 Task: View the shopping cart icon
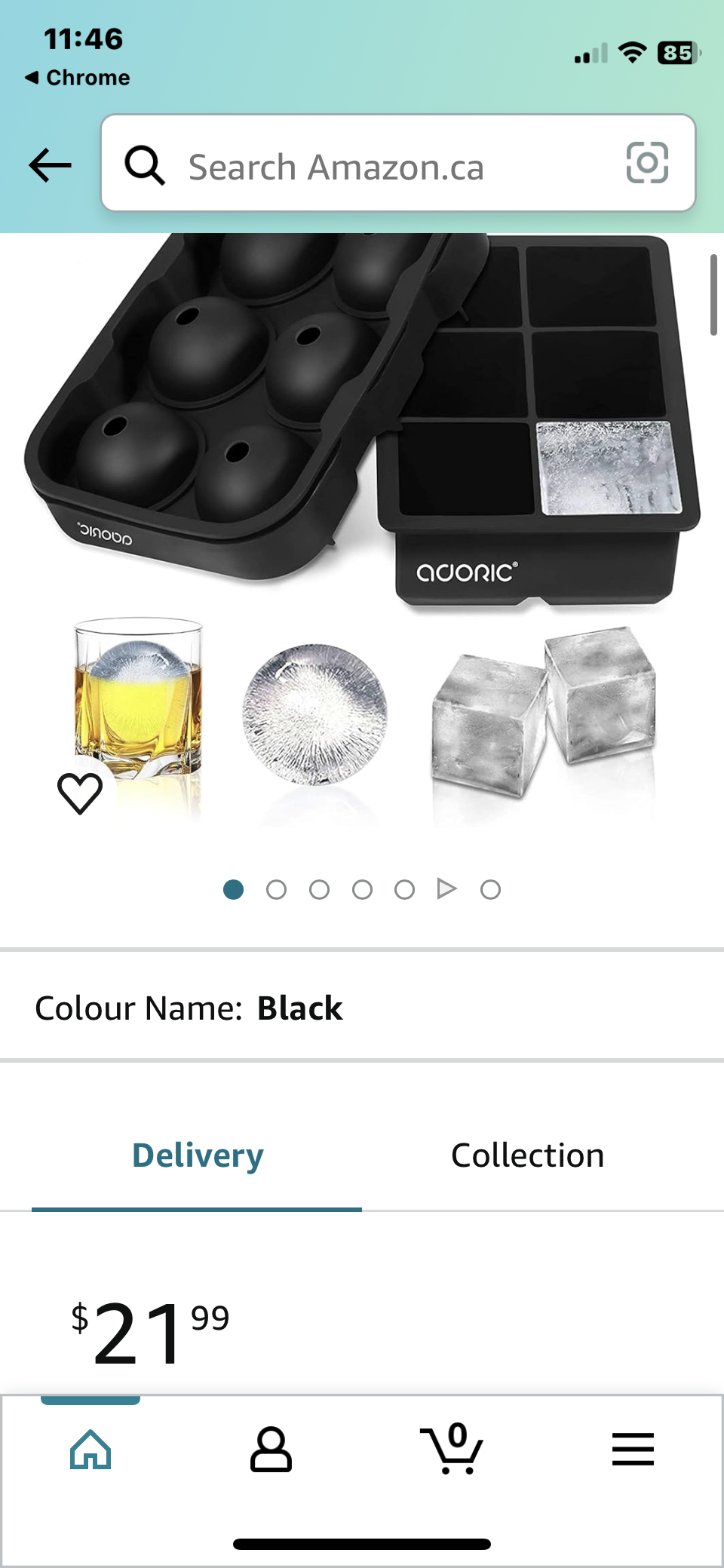[x=452, y=1449]
